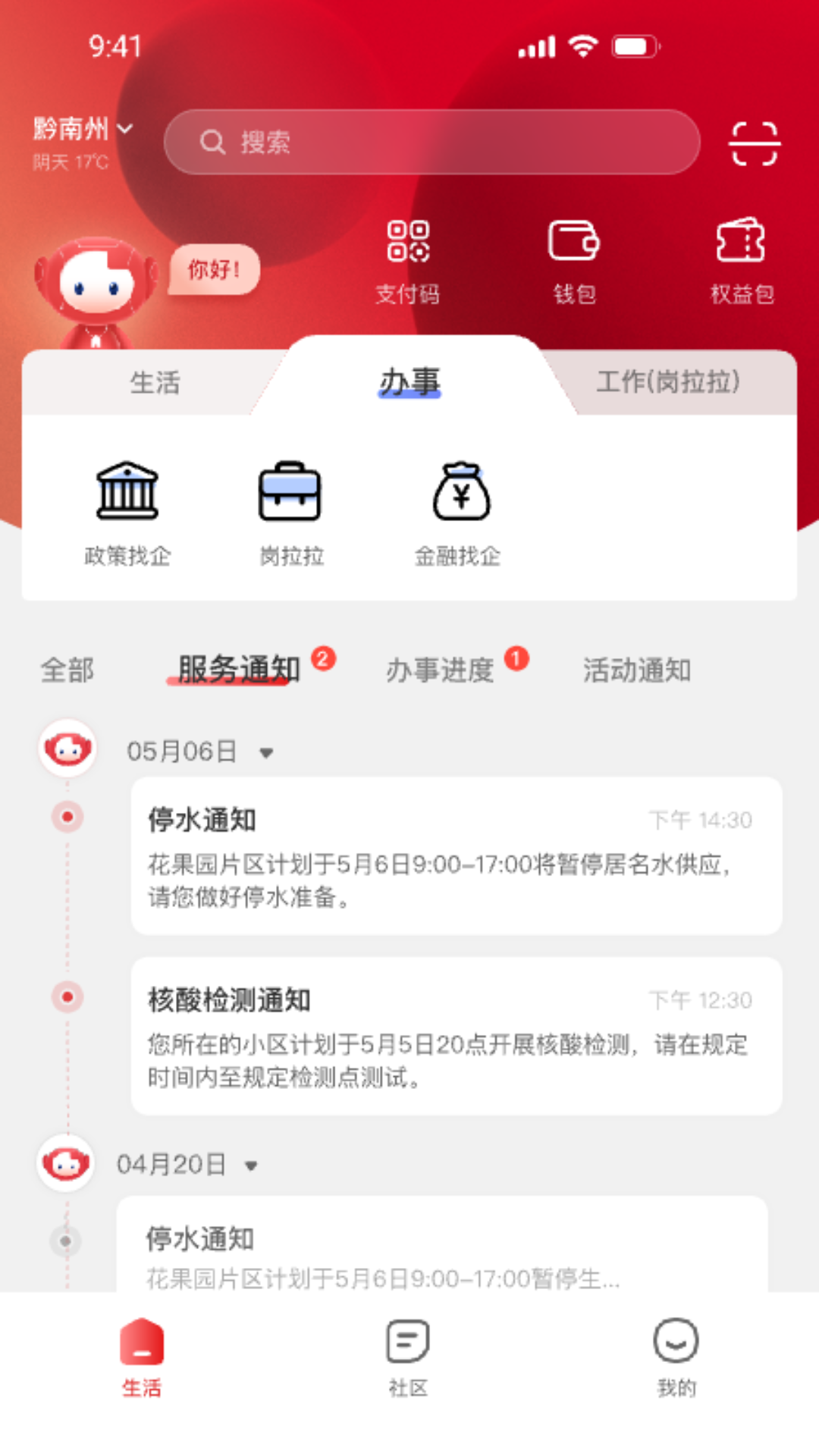Viewport: 819px width, 1456px height.
Task: Open 金融找企 service
Action: click(x=458, y=513)
